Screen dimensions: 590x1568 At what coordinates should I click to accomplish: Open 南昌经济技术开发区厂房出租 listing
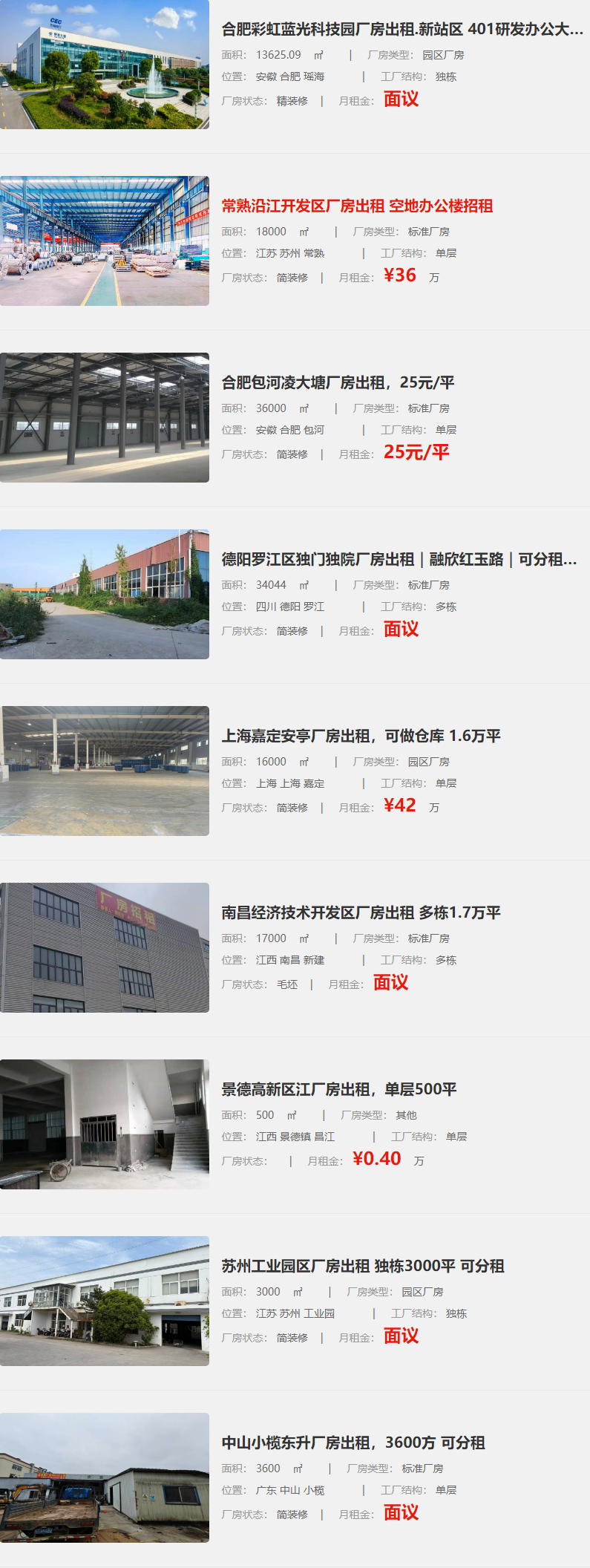click(x=361, y=912)
